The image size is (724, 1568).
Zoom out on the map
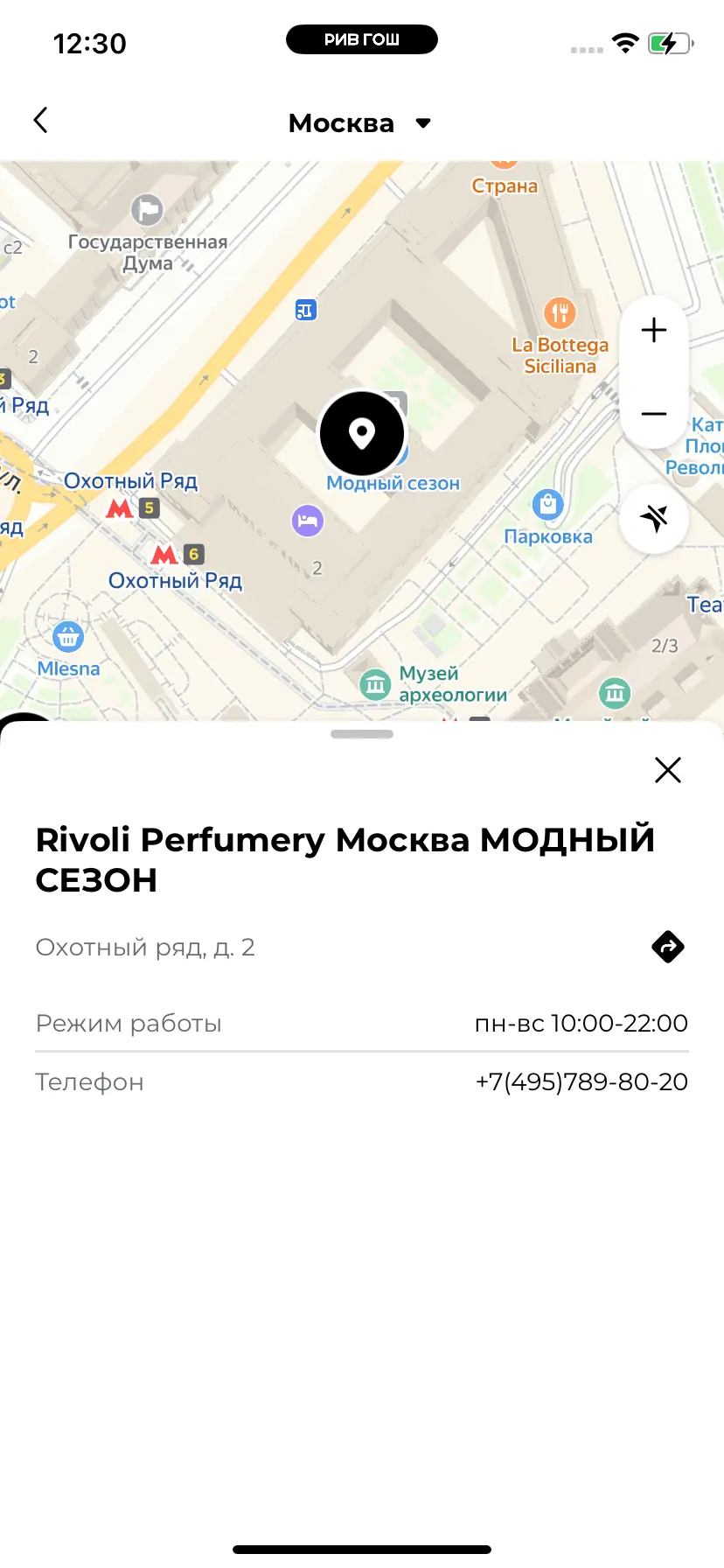[654, 414]
